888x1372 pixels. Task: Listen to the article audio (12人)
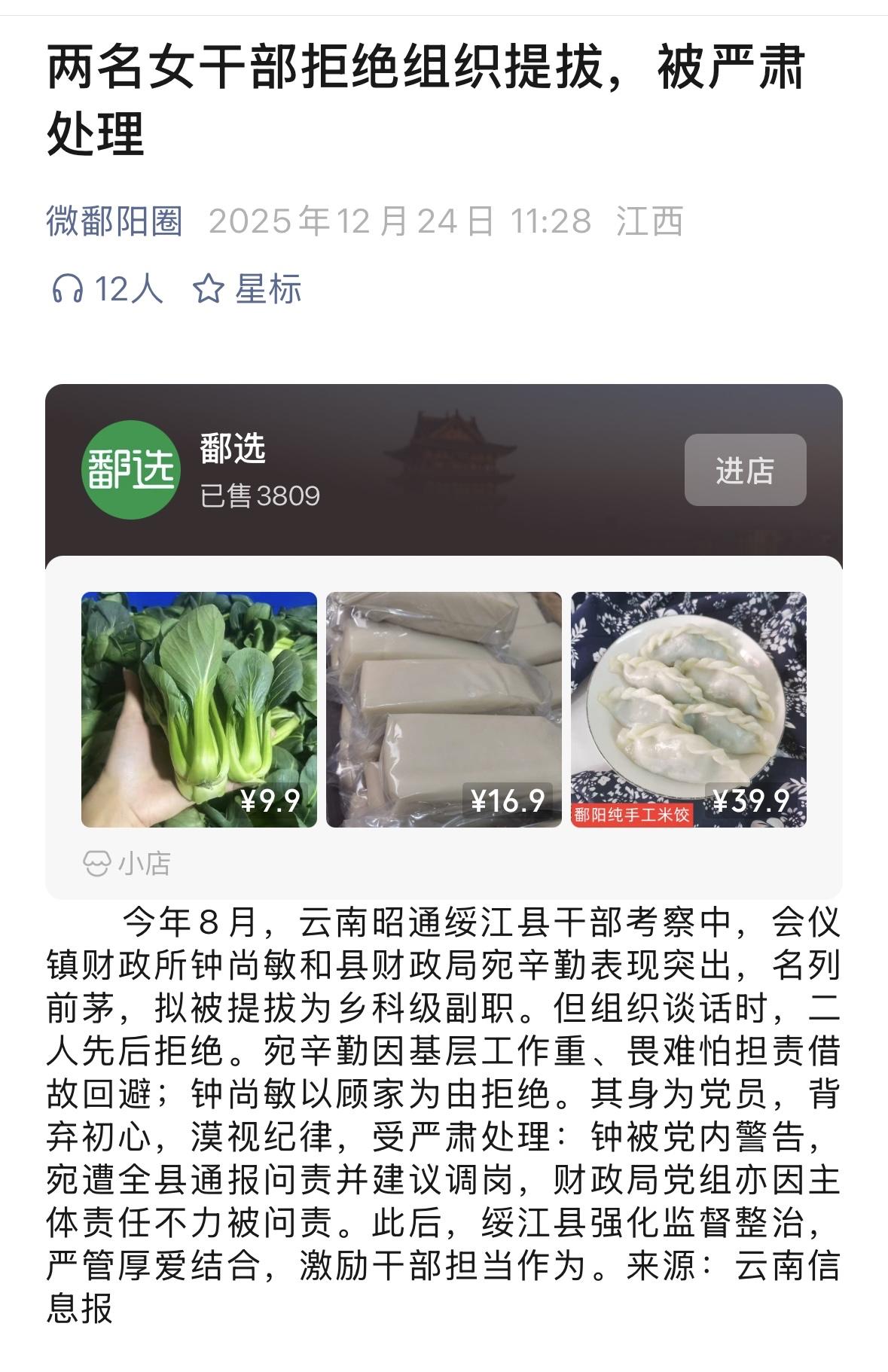tap(107, 289)
